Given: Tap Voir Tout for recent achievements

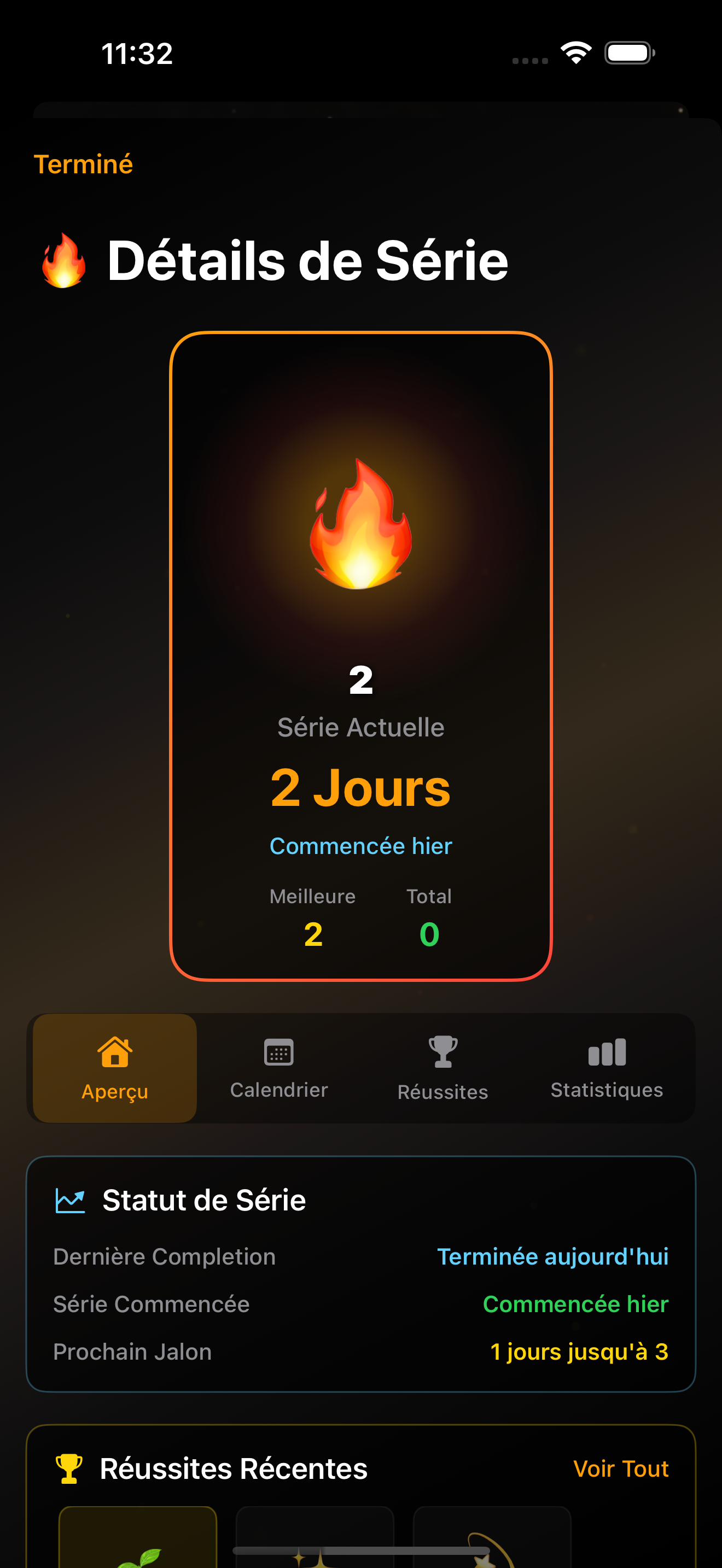Looking at the screenshot, I should coord(620,1468).
